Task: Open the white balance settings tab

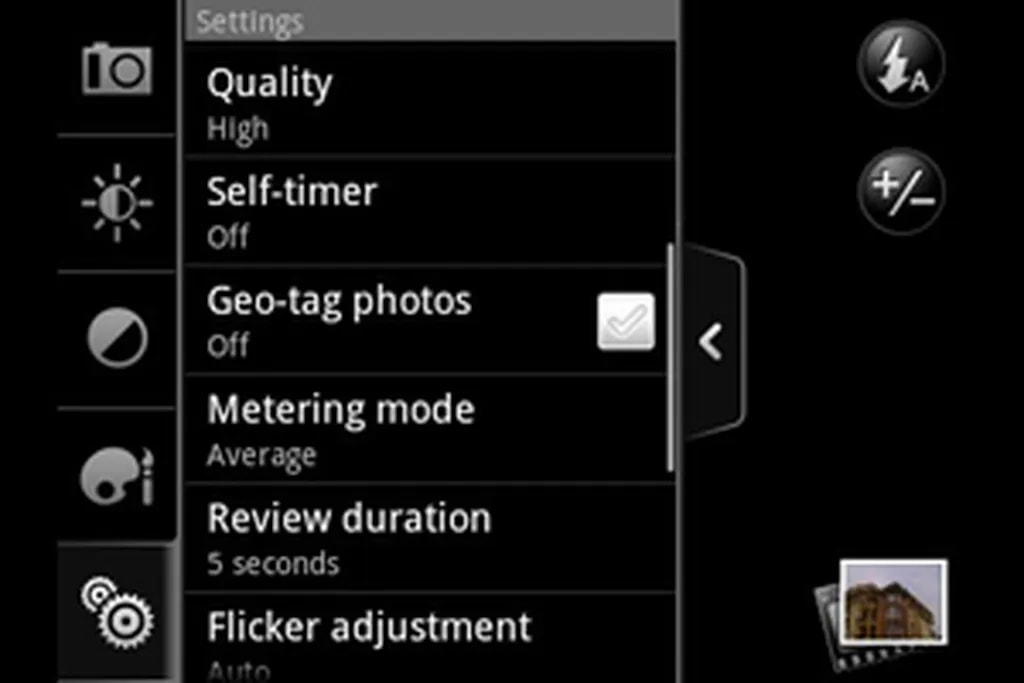Action: 117,202
